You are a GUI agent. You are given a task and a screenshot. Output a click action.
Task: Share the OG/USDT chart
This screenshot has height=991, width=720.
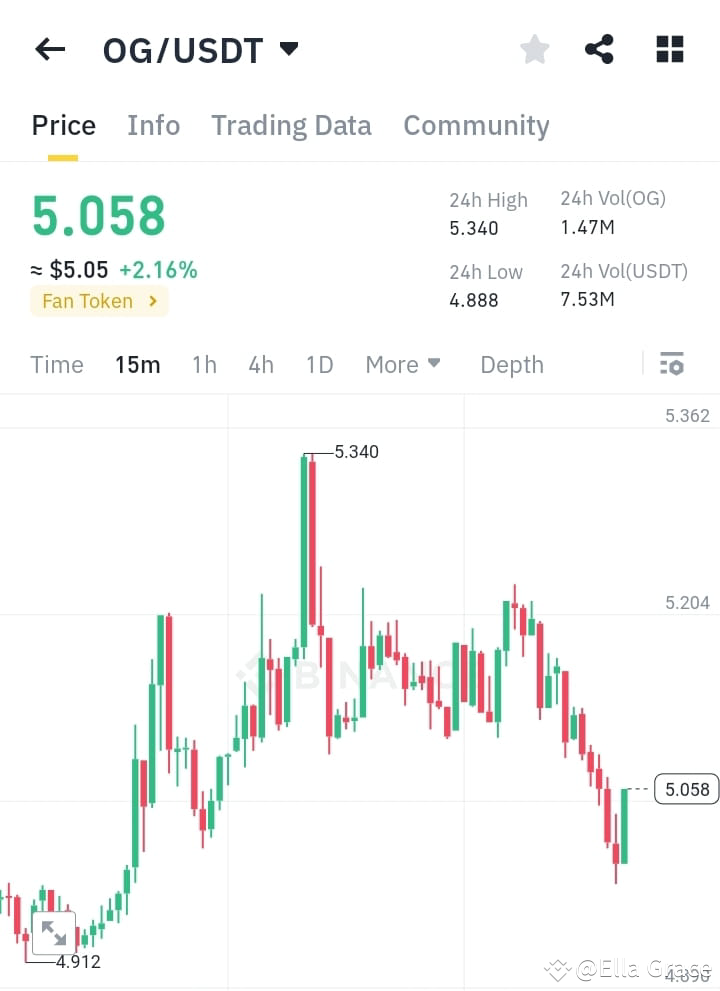(599, 48)
